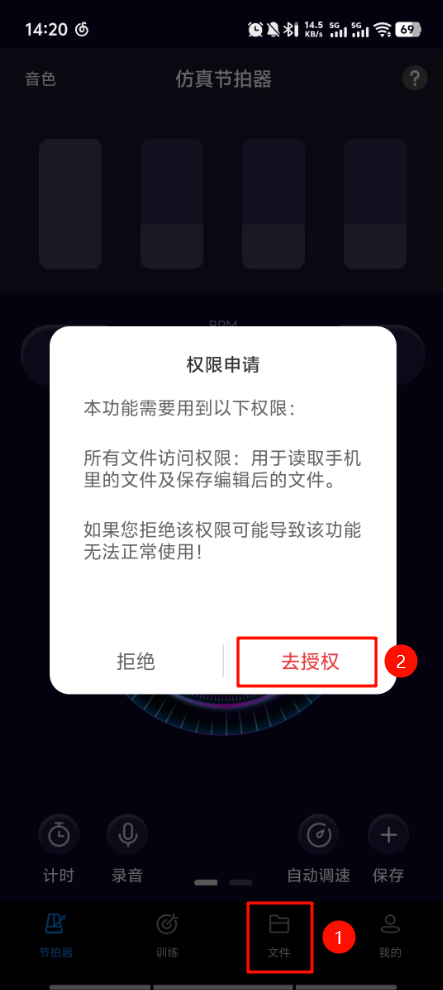Open the 训练 tab
The image size is (443, 990).
click(x=167, y=936)
